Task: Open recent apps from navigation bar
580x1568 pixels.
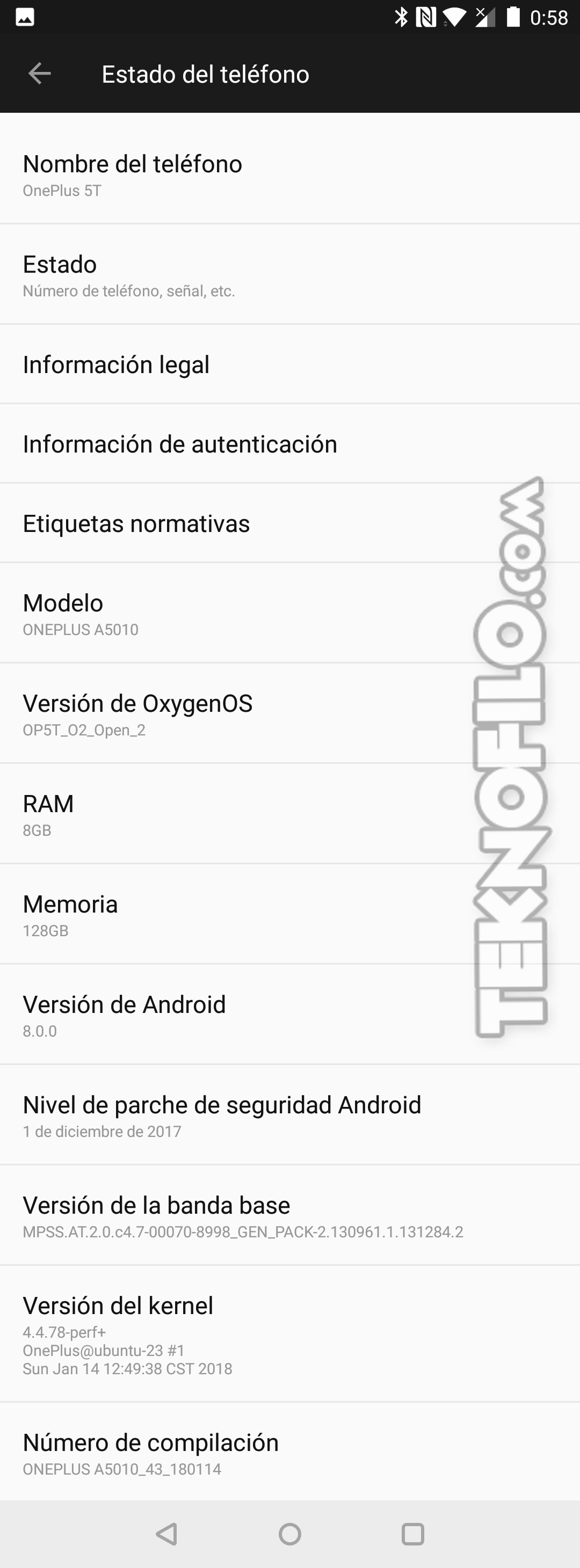Action: tap(412, 1534)
